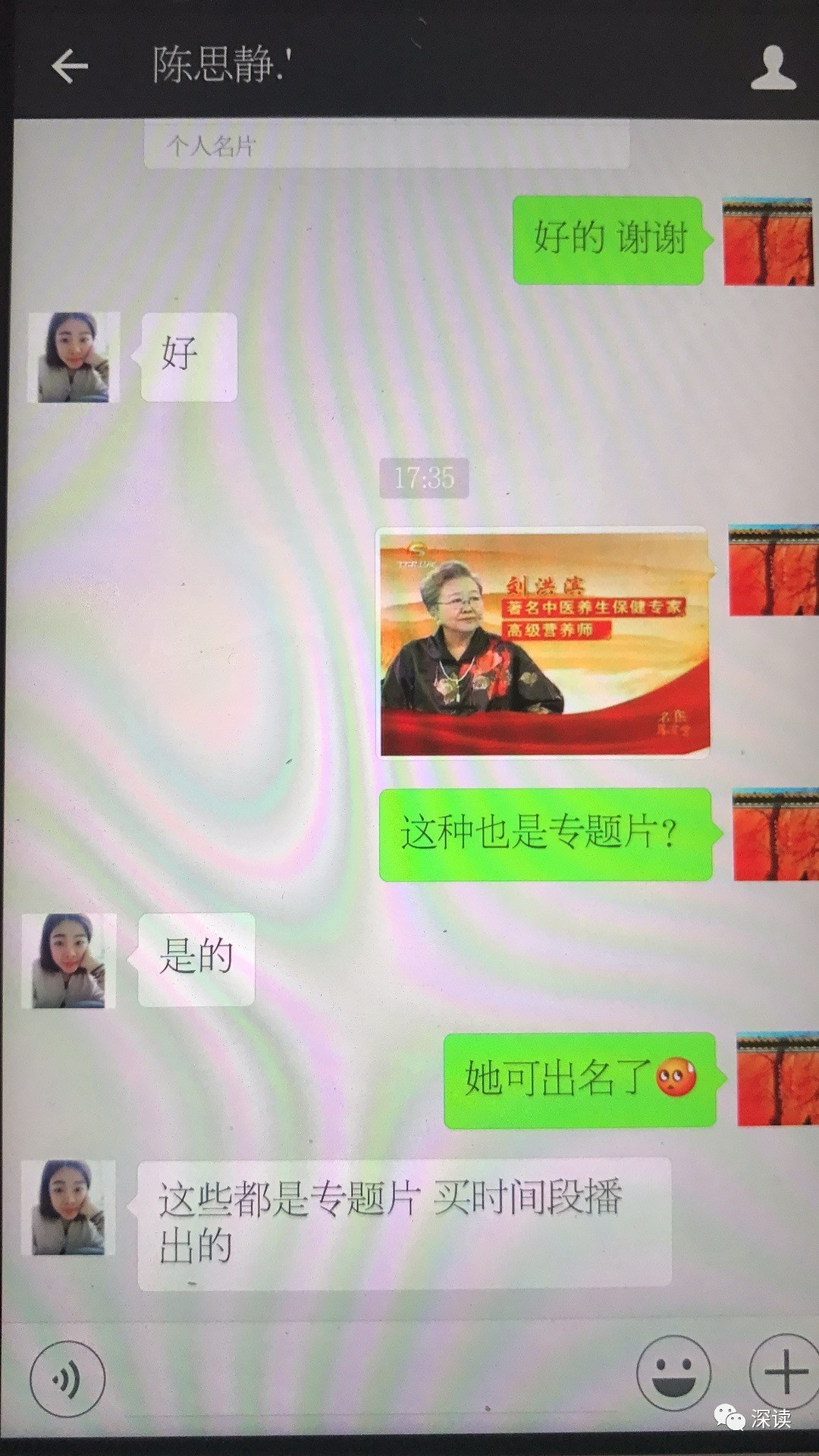Open the plus attachment menu

coord(785,1372)
